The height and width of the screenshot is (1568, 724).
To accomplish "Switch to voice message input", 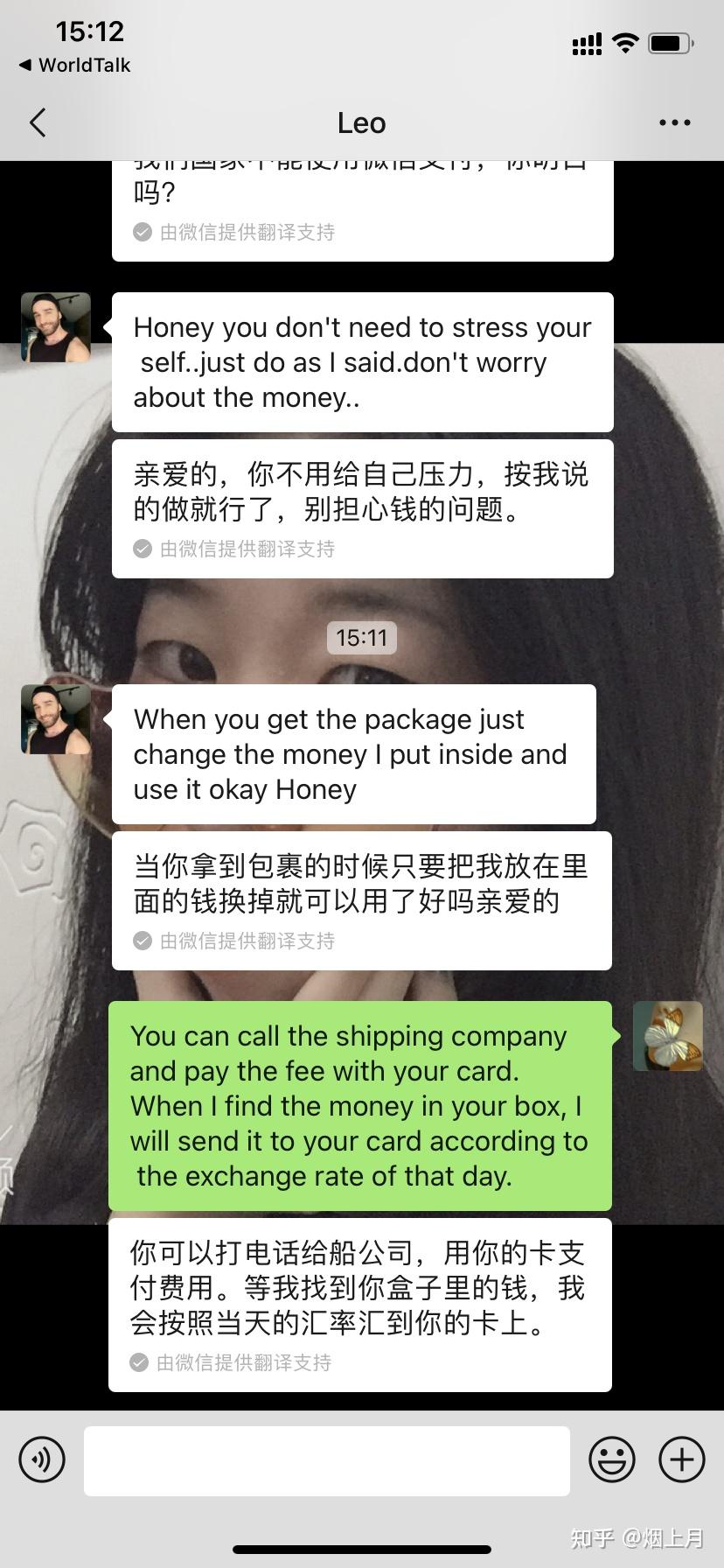I will 42,1459.
